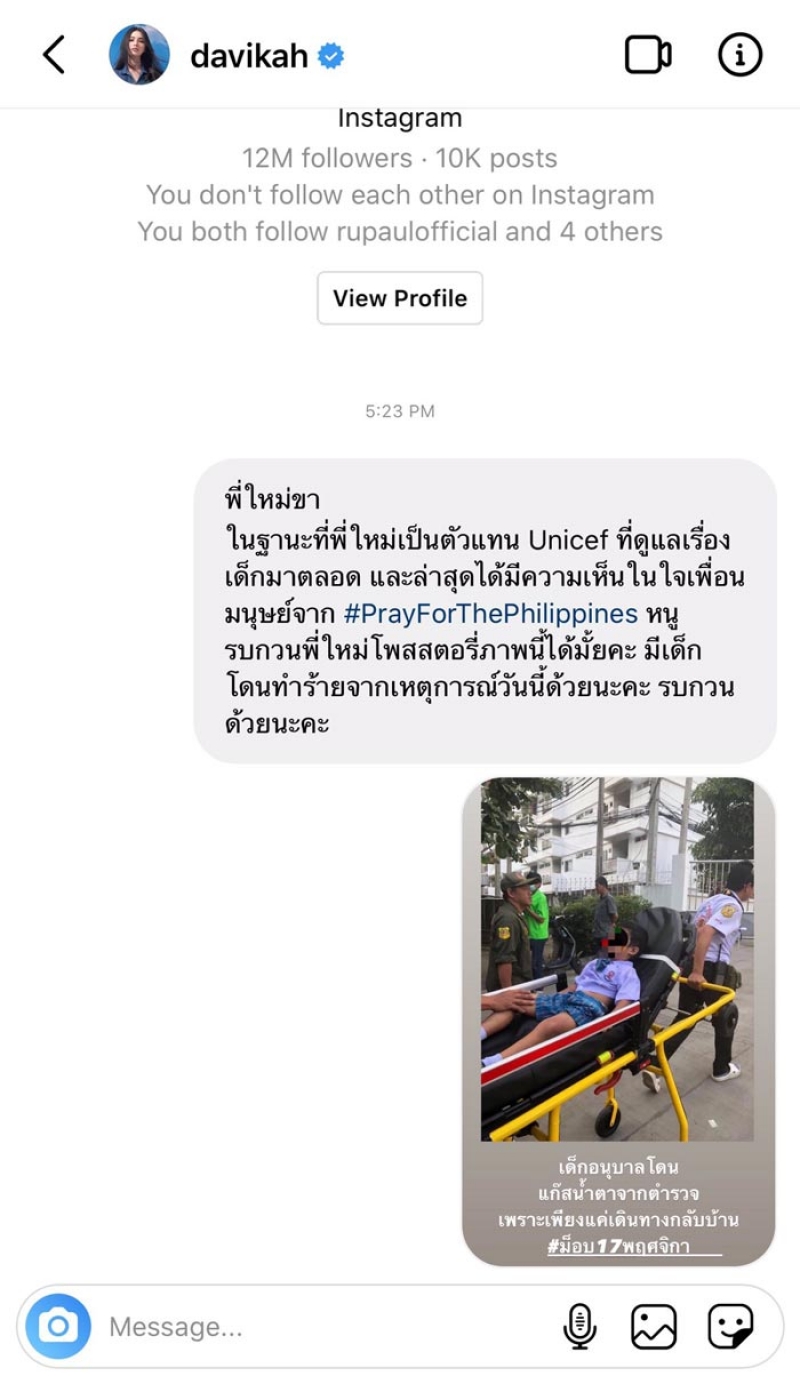Screen dimensions: 800x1384
Task: Open conversation info details
Action: tap(740, 55)
